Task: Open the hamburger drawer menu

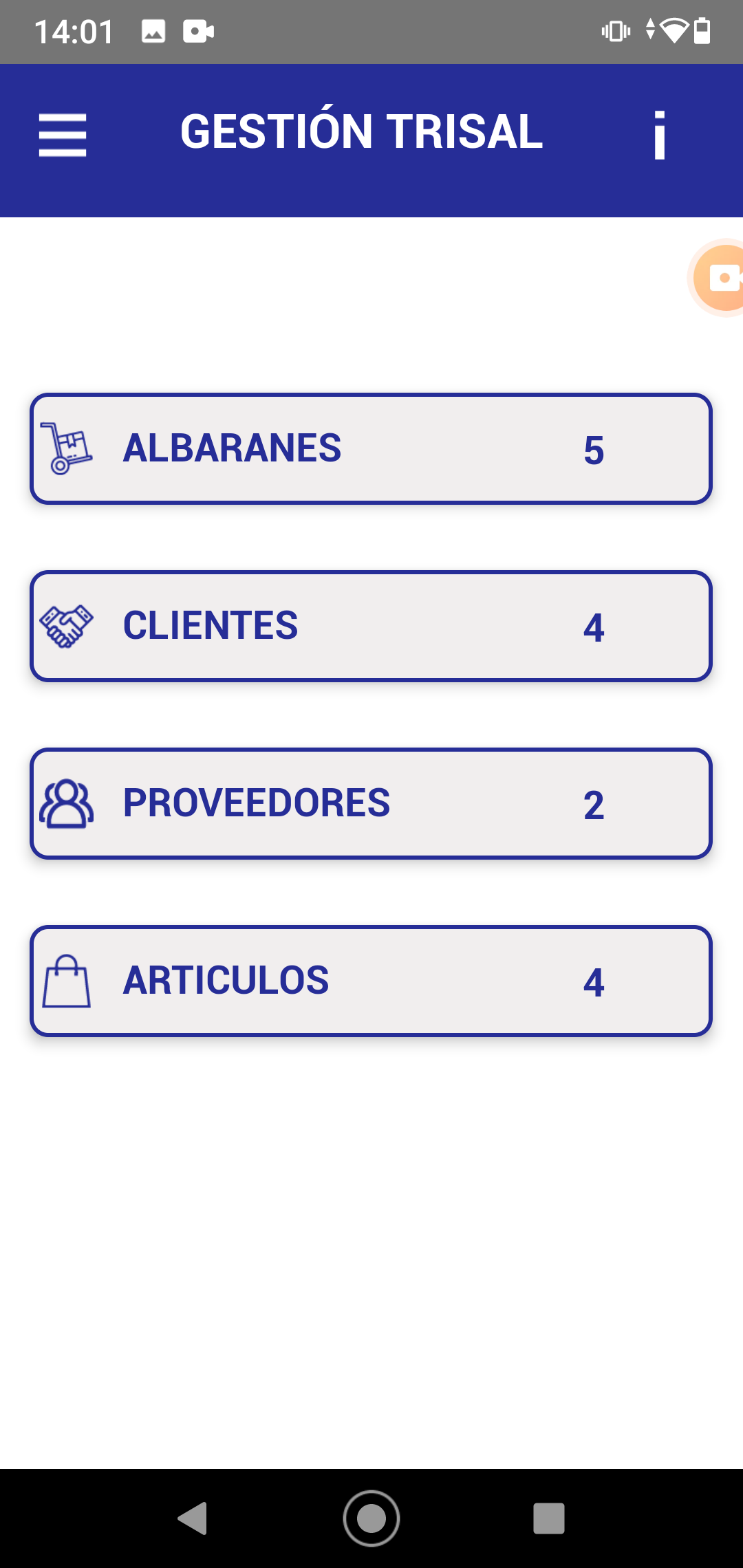Action: tap(63, 135)
